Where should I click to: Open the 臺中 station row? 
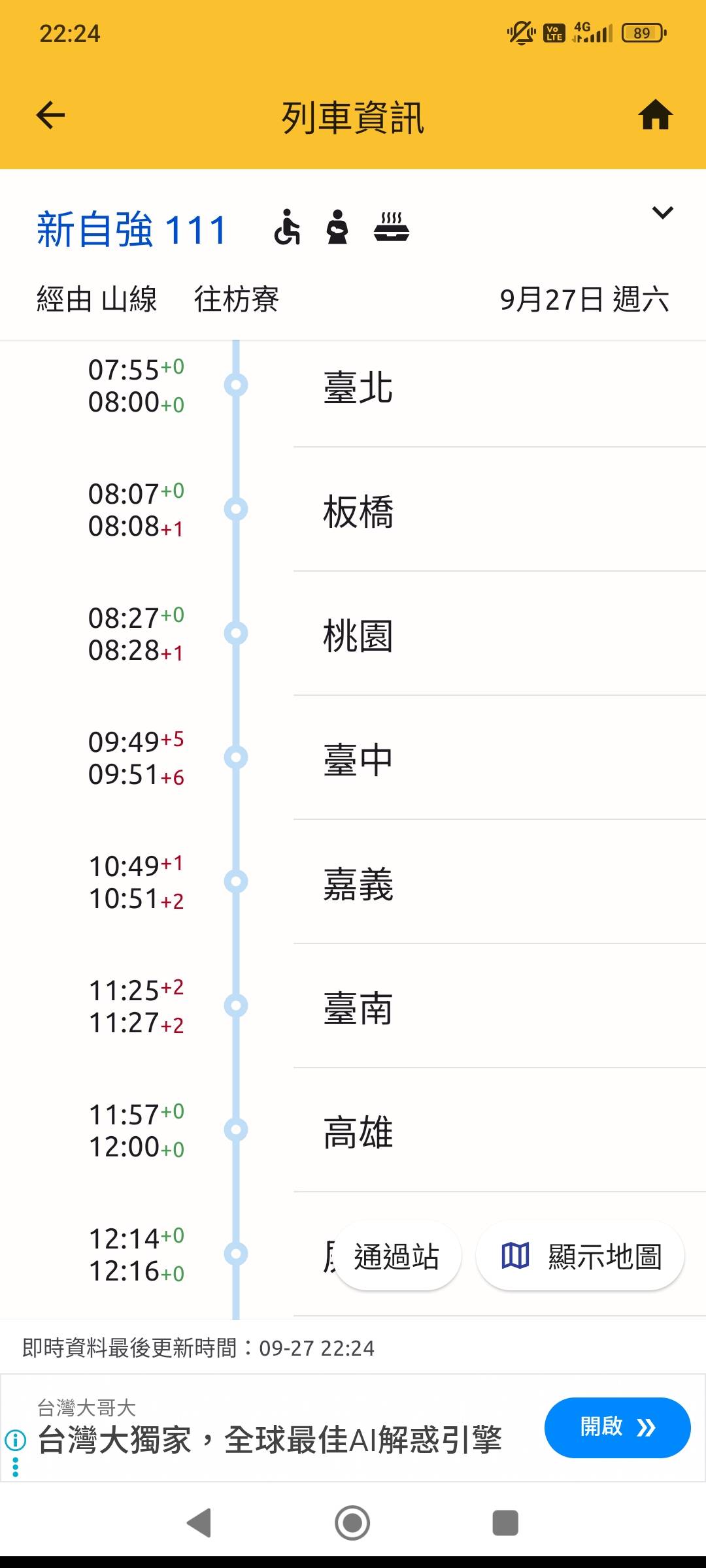point(358,759)
